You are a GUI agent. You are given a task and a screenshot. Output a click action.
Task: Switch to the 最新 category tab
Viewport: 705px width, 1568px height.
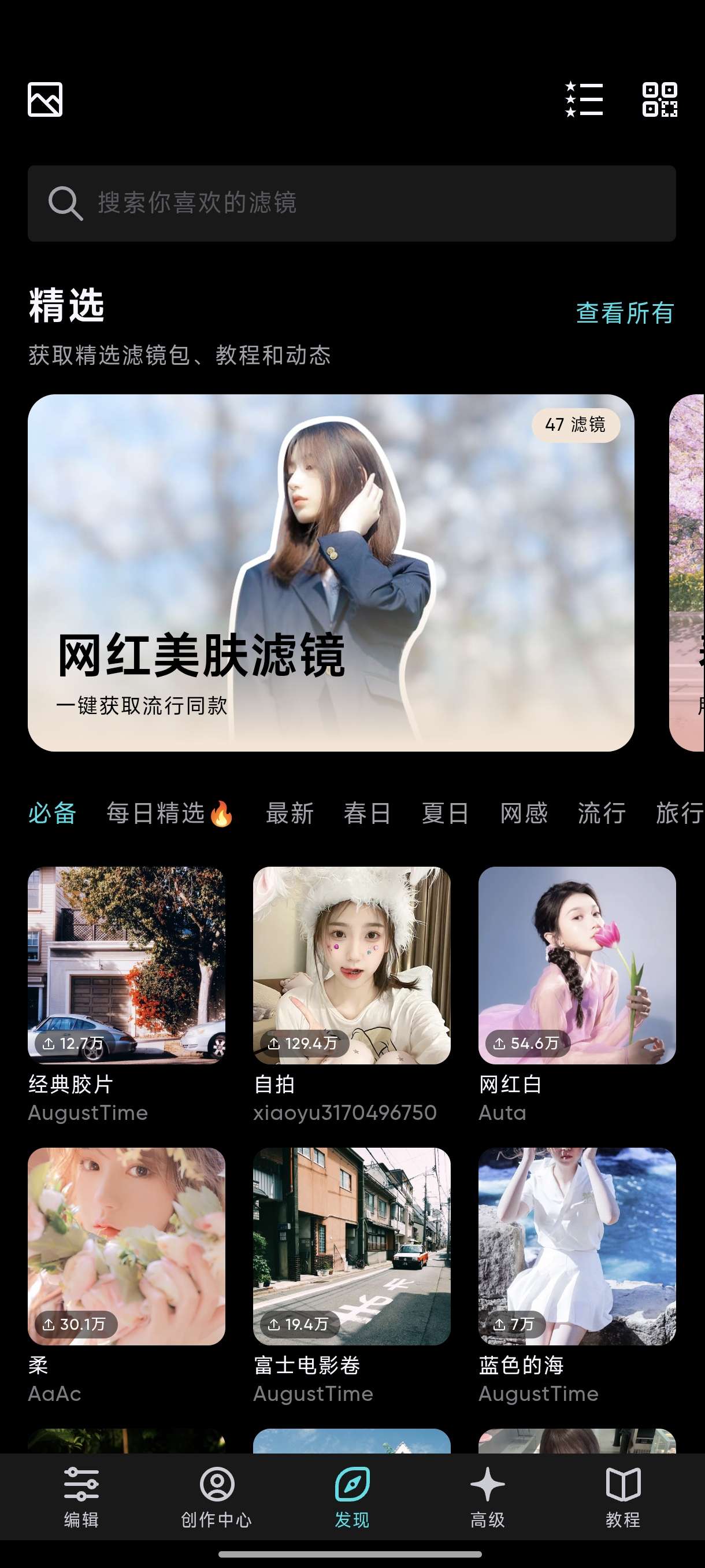(290, 813)
